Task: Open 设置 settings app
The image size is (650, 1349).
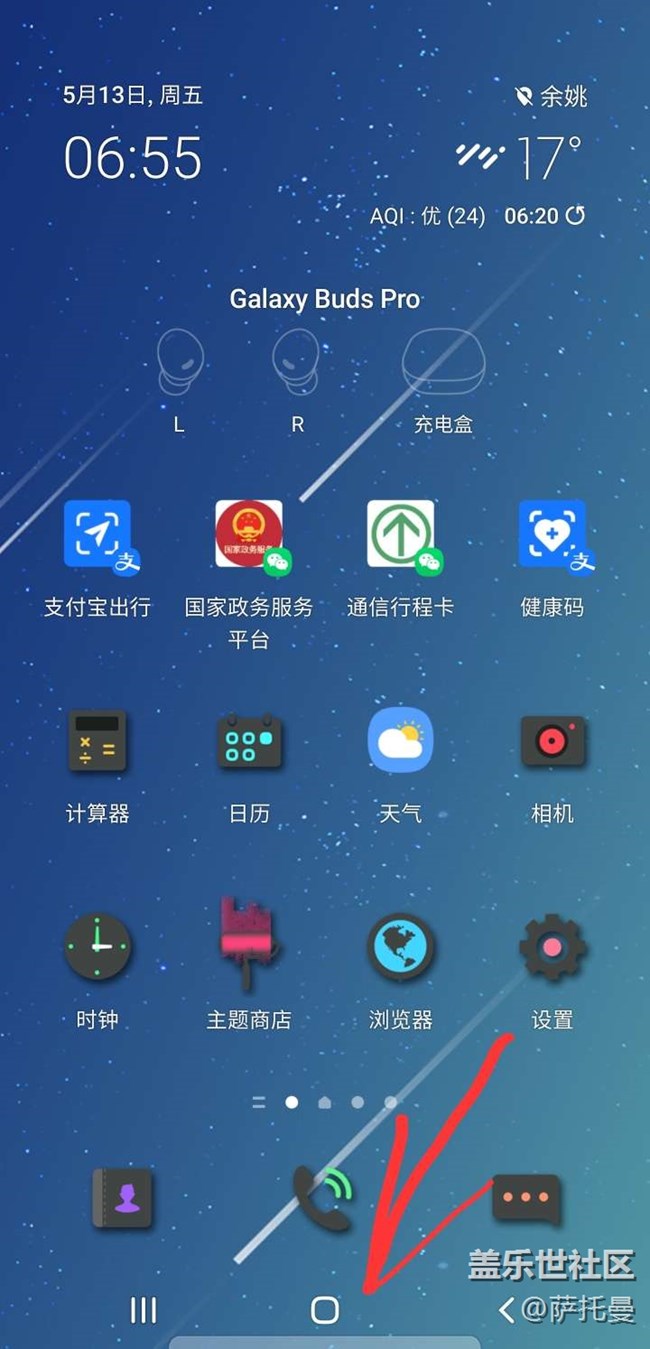Action: coord(552,946)
